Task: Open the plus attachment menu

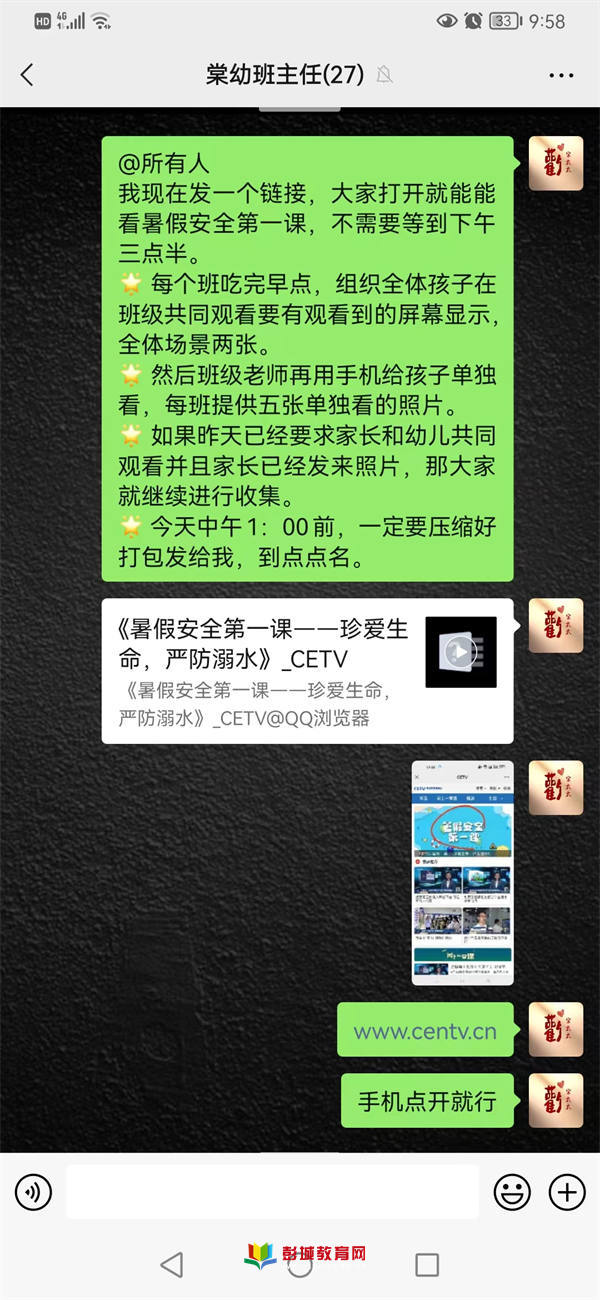Action: click(567, 1192)
